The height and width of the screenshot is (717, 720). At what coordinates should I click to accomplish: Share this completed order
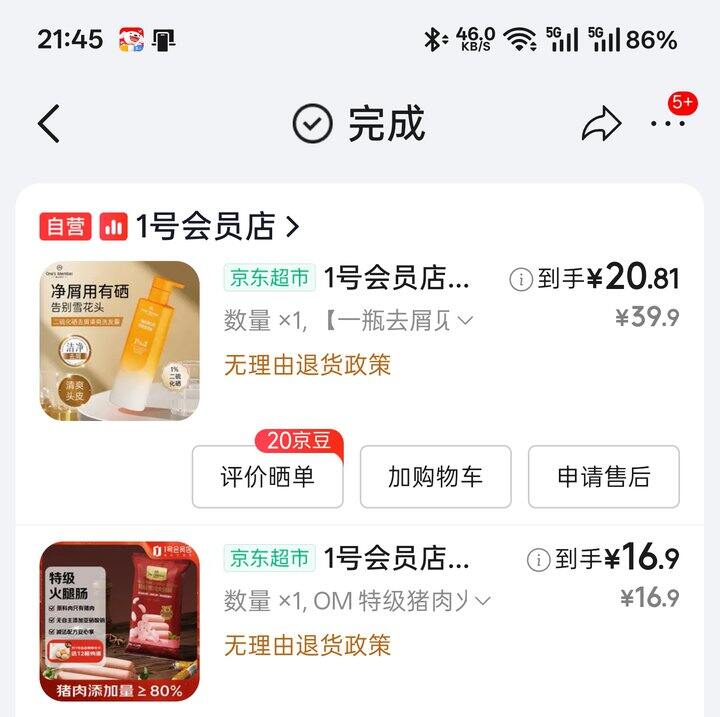(601, 124)
